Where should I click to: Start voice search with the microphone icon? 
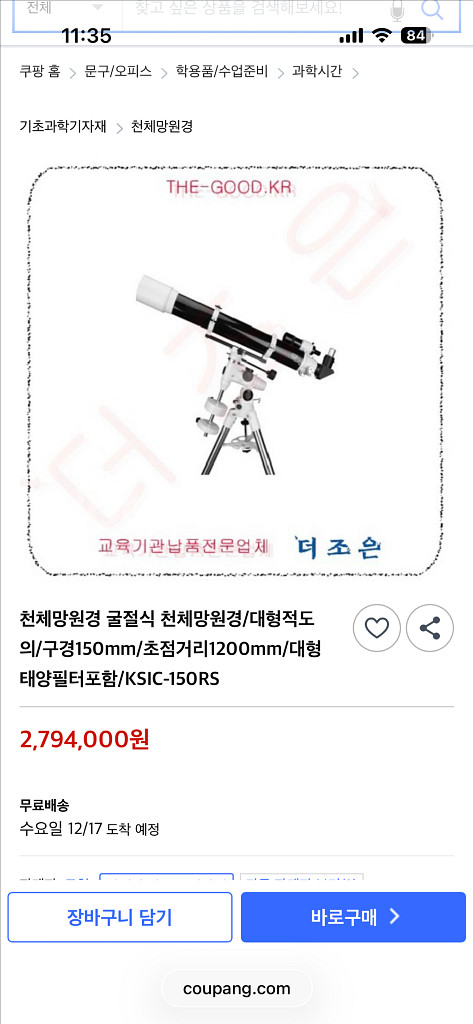(x=397, y=10)
